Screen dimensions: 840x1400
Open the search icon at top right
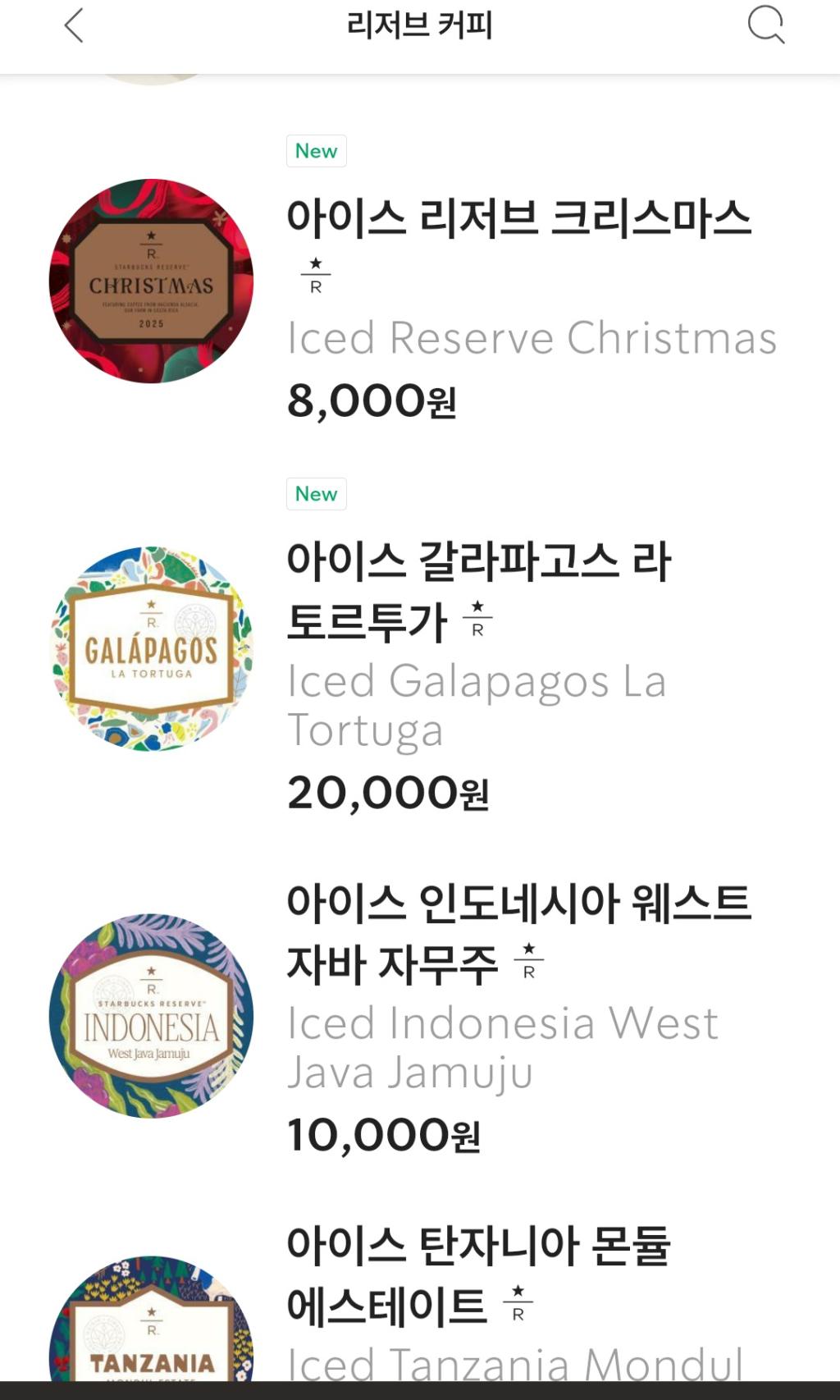click(768, 25)
